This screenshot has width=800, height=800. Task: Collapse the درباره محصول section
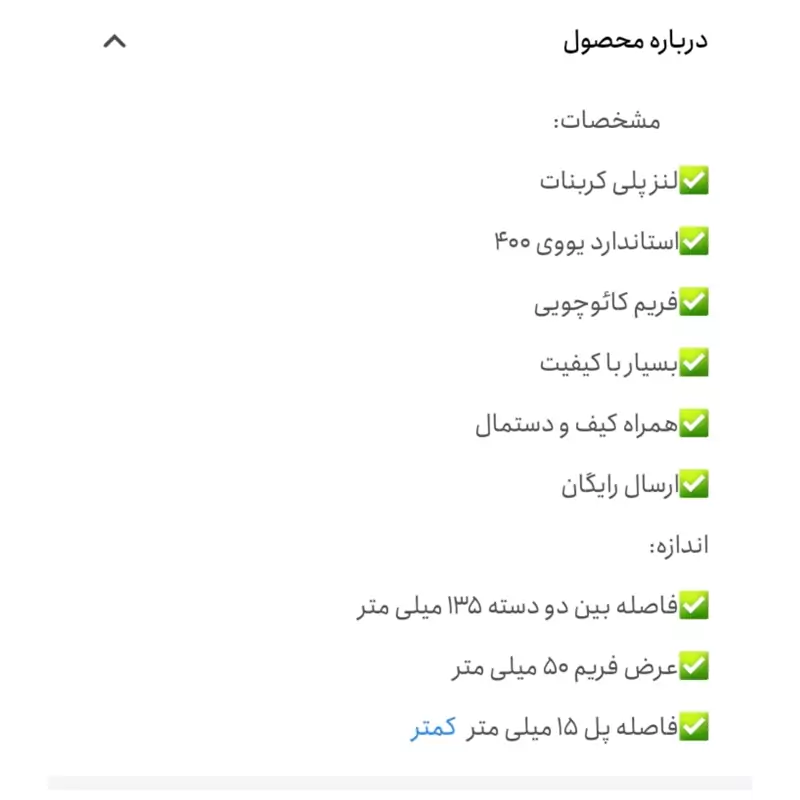(115, 42)
